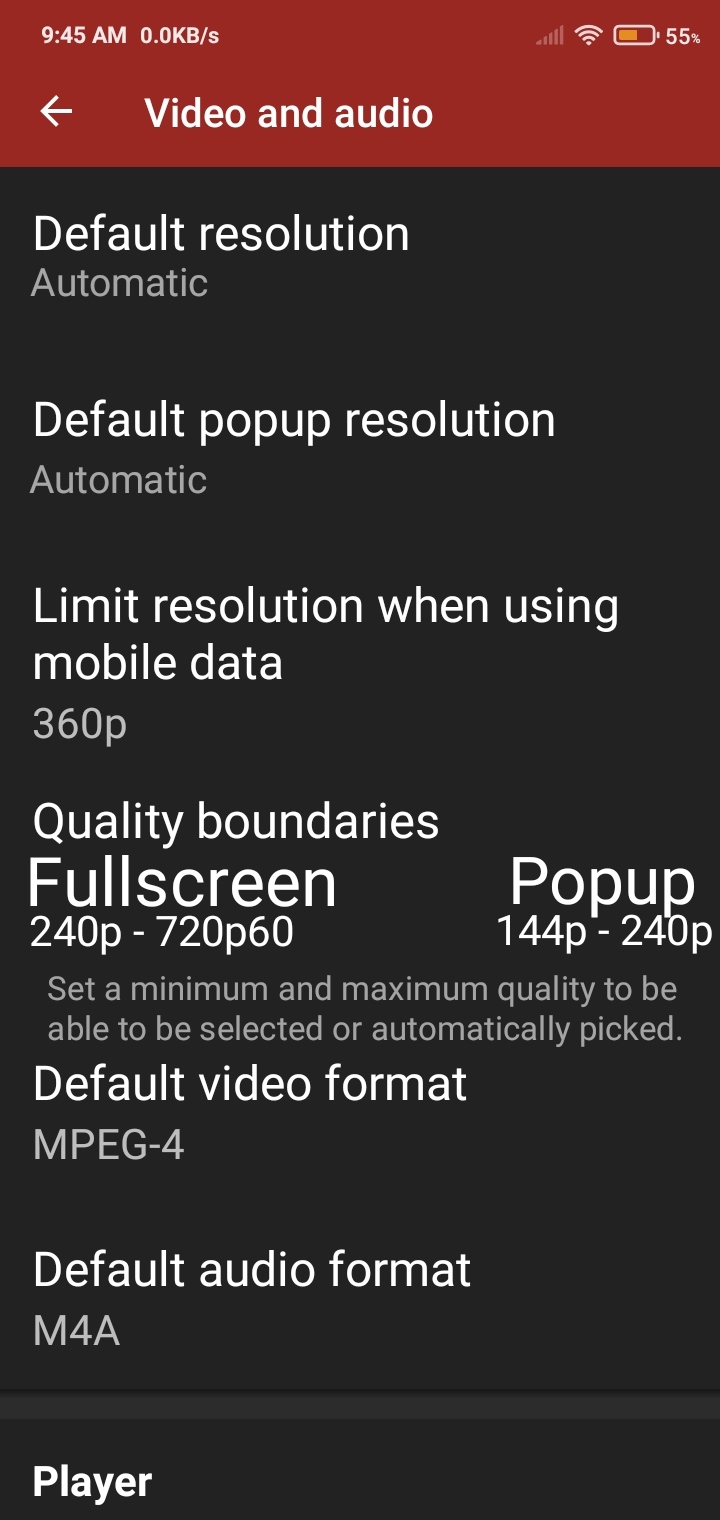Tap the 360p value for mobile data limit
This screenshot has height=1520, width=720.
pos(80,723)
